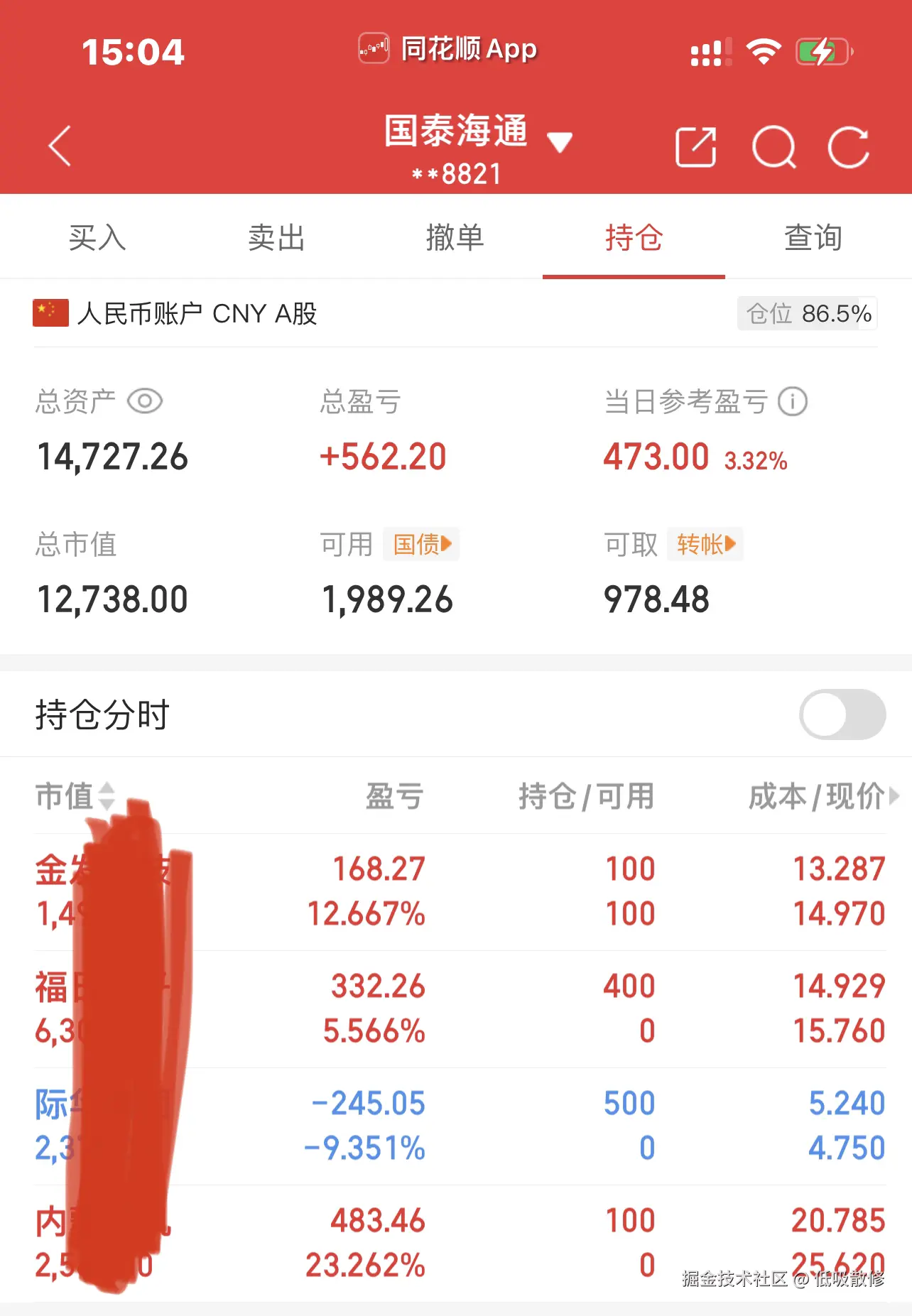
Task: Tap the info icon beside 当日参考盈亏
Action: [x=793, y=401]
